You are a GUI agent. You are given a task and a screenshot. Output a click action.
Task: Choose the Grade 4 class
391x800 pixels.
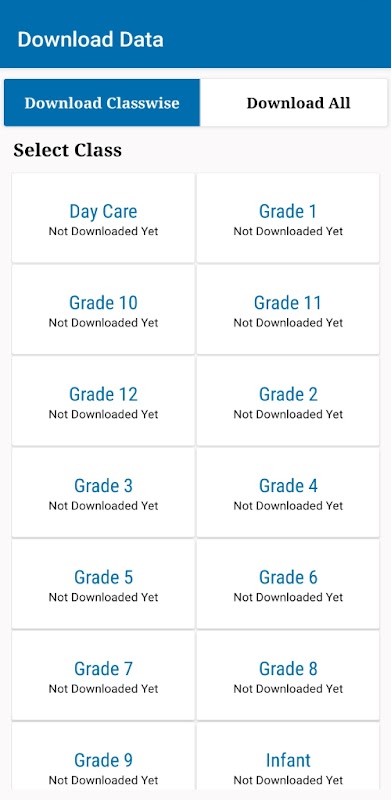(x=288, y=492)
